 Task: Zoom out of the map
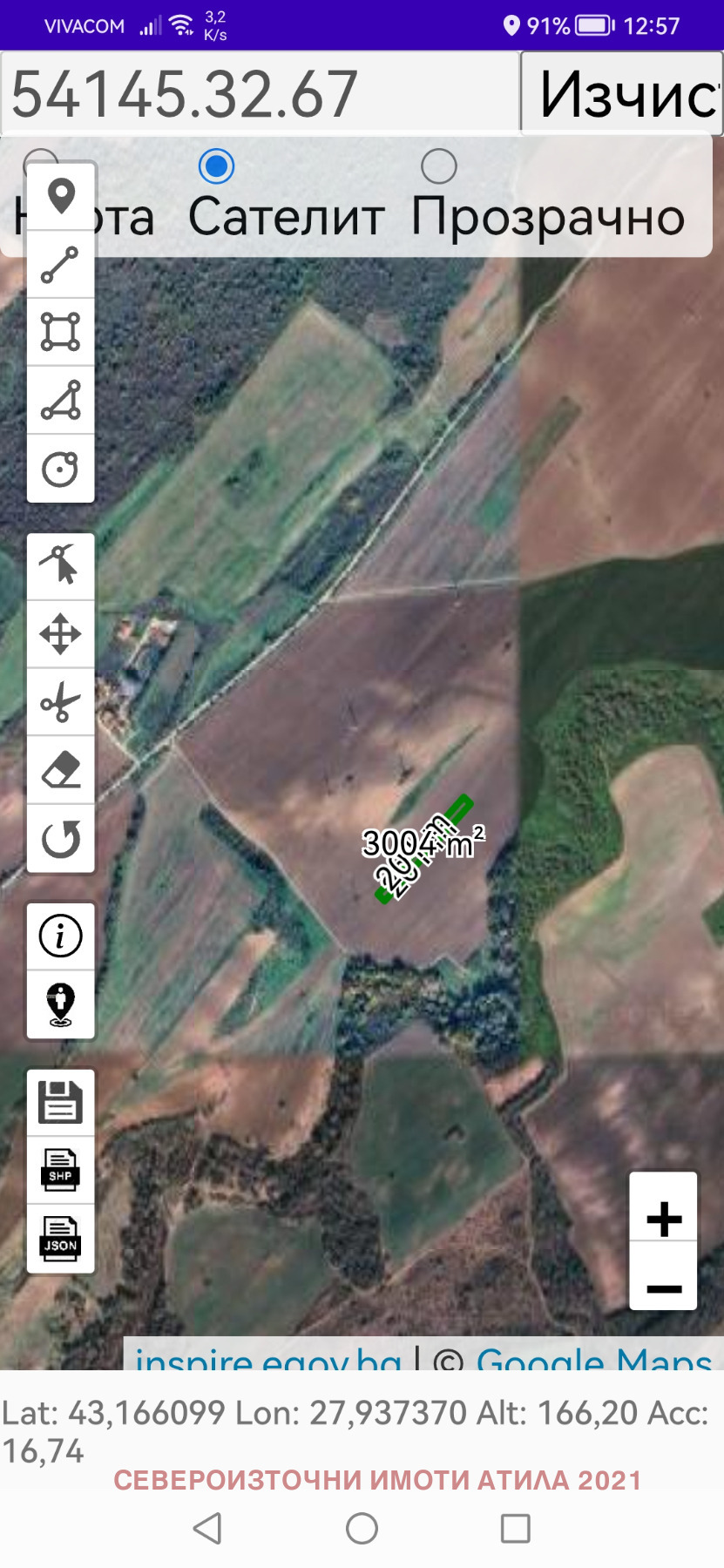coord(663,1288)
